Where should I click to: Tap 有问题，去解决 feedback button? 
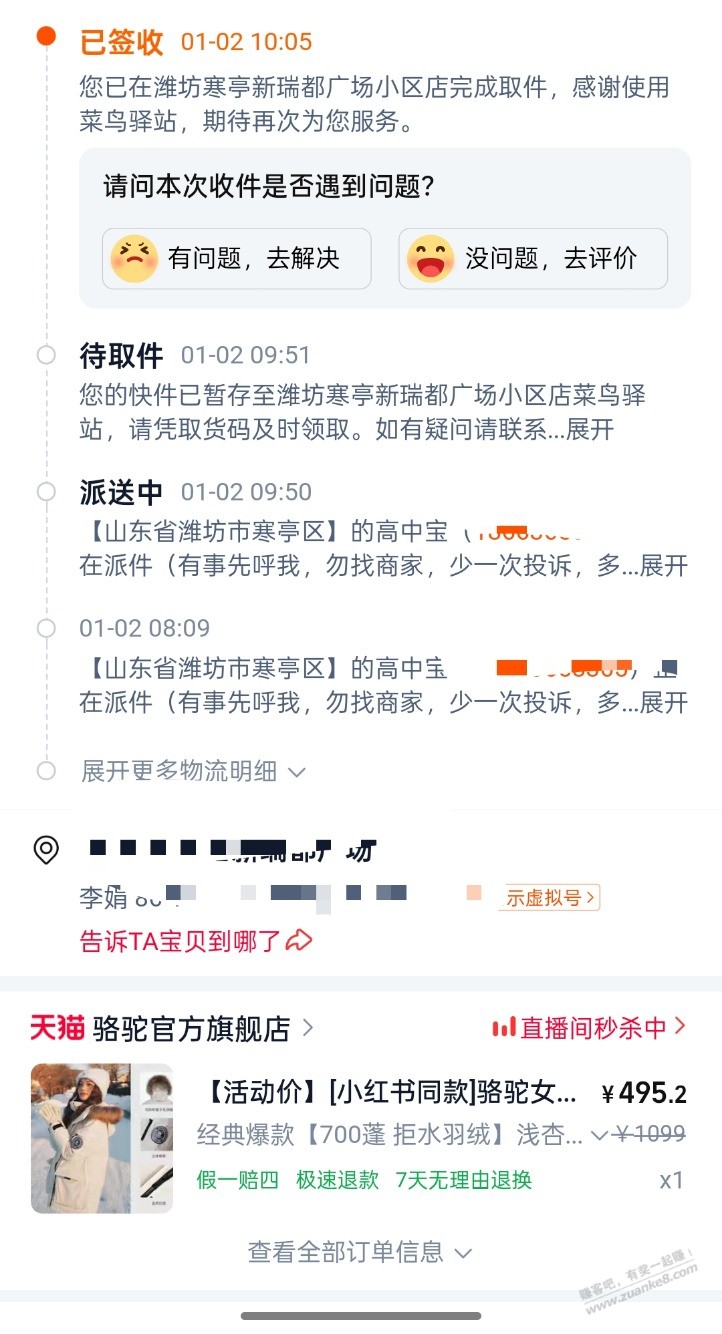[236, 259]
